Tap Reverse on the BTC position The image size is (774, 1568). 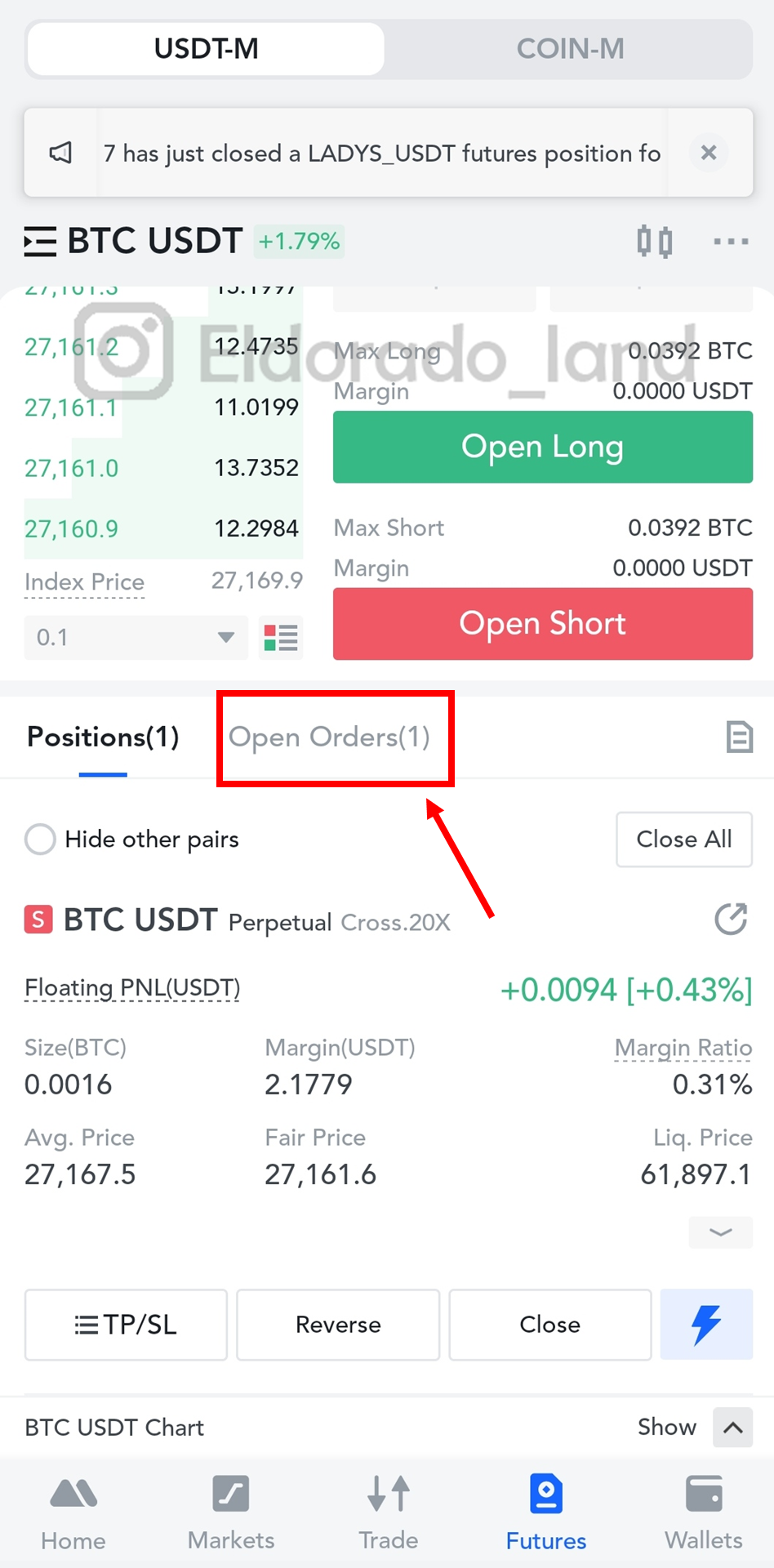click(338, 1325)
